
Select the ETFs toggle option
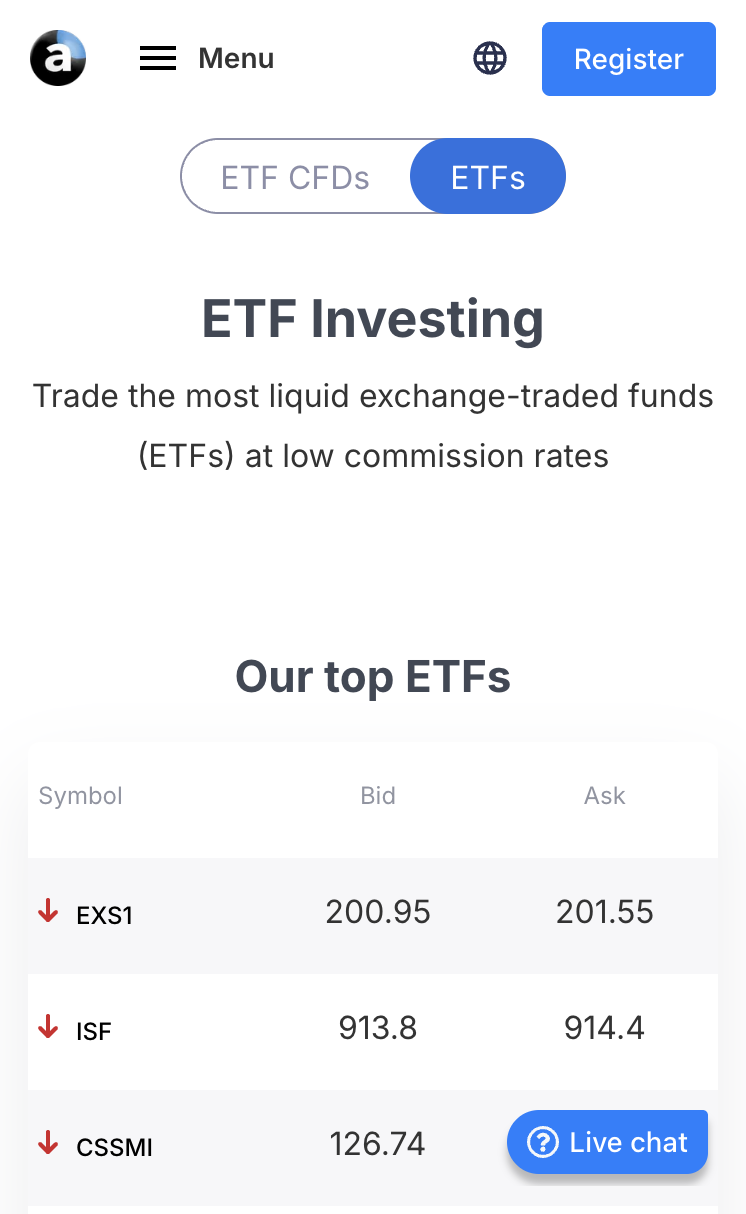tap(488, 176)
